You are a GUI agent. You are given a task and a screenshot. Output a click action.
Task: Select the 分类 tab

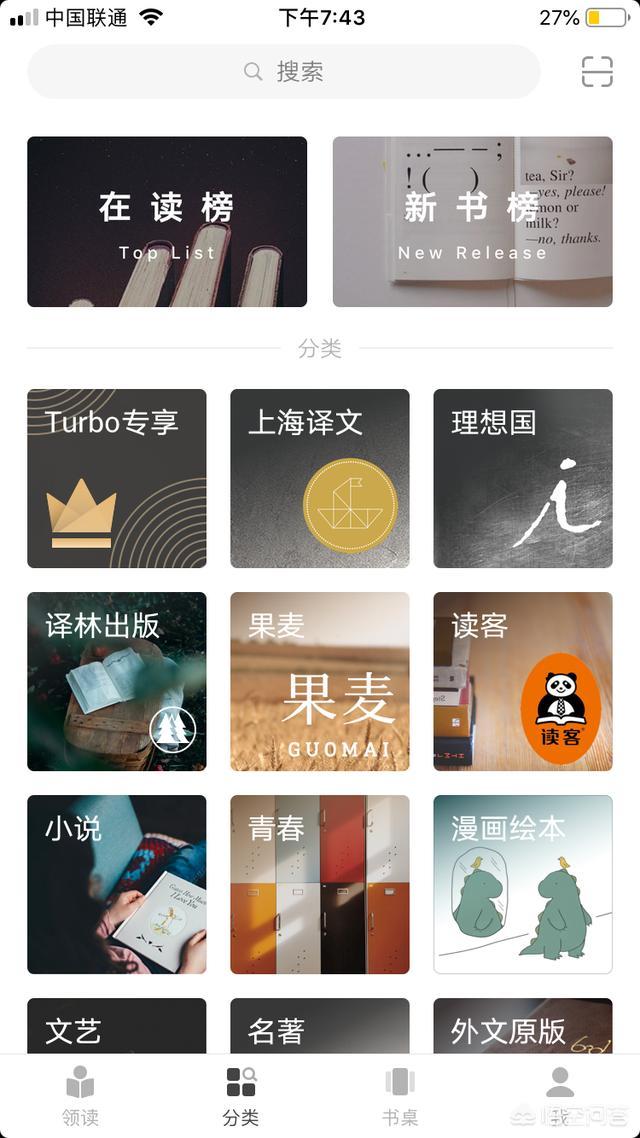[240, 1096]
